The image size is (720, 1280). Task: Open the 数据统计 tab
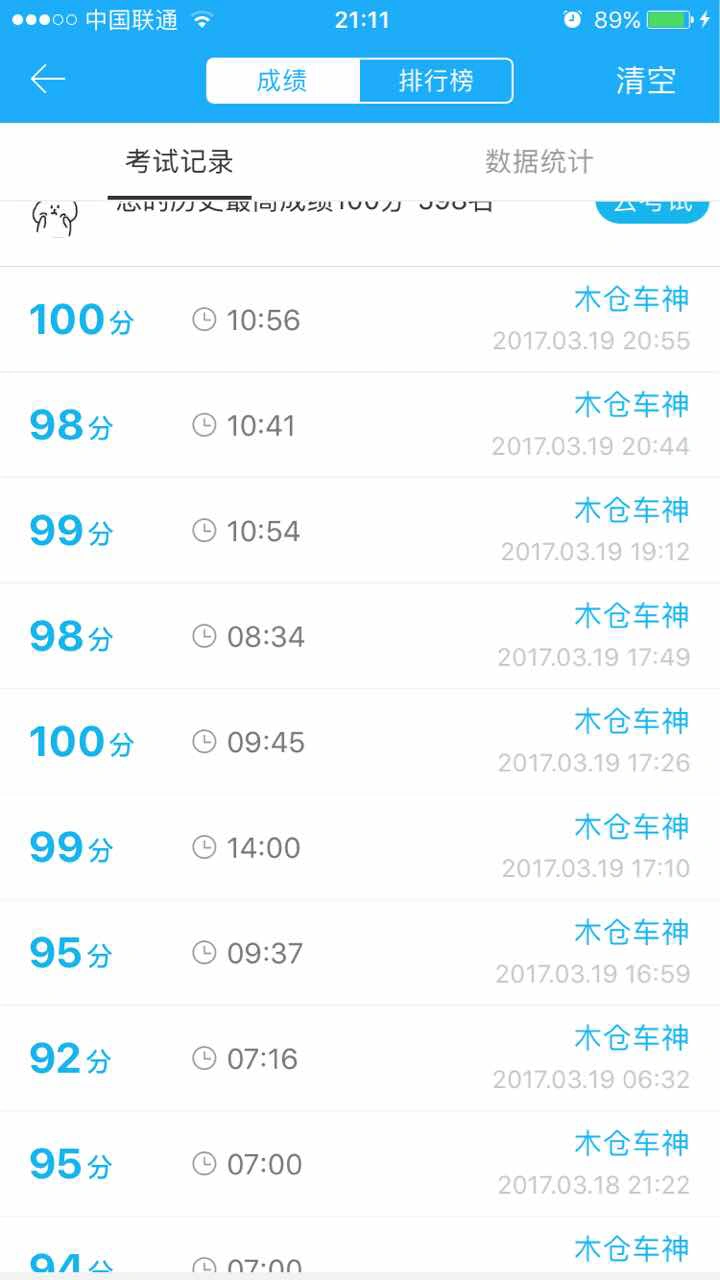tap(539, 161)
